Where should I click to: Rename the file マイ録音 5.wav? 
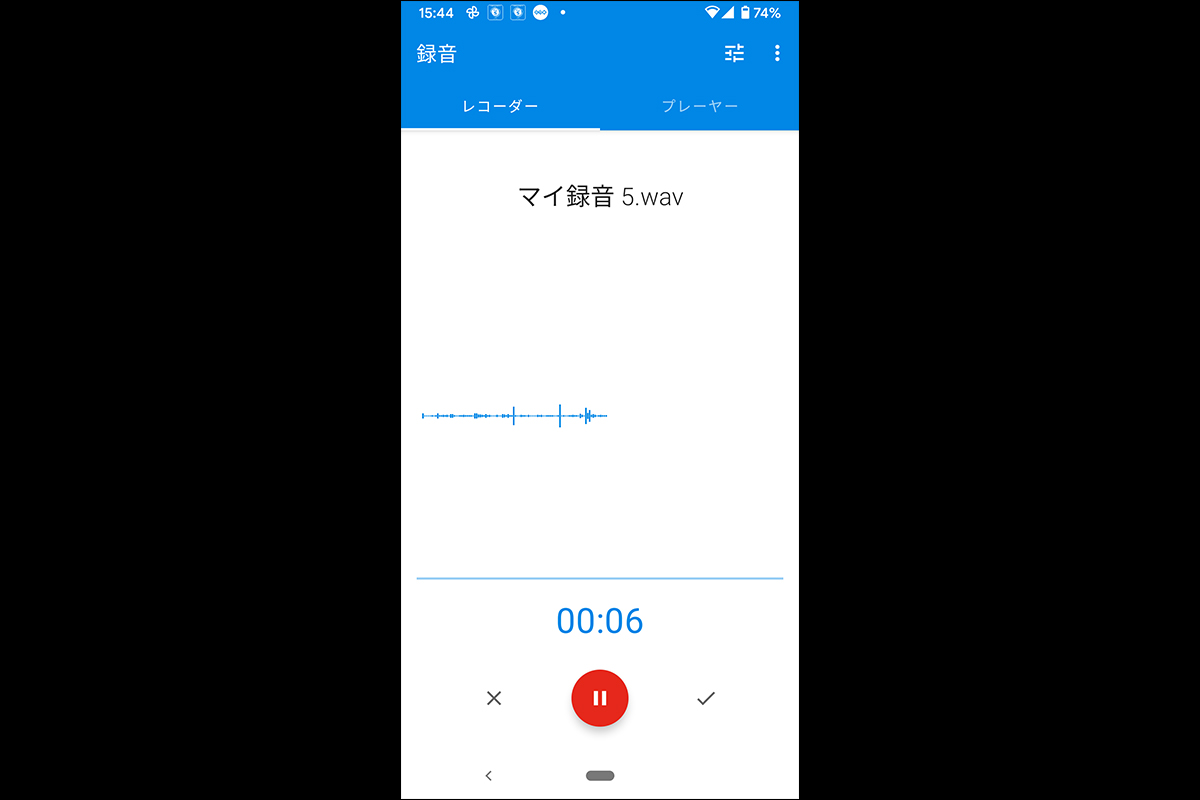pyautogui.click(x=600, y=196)
